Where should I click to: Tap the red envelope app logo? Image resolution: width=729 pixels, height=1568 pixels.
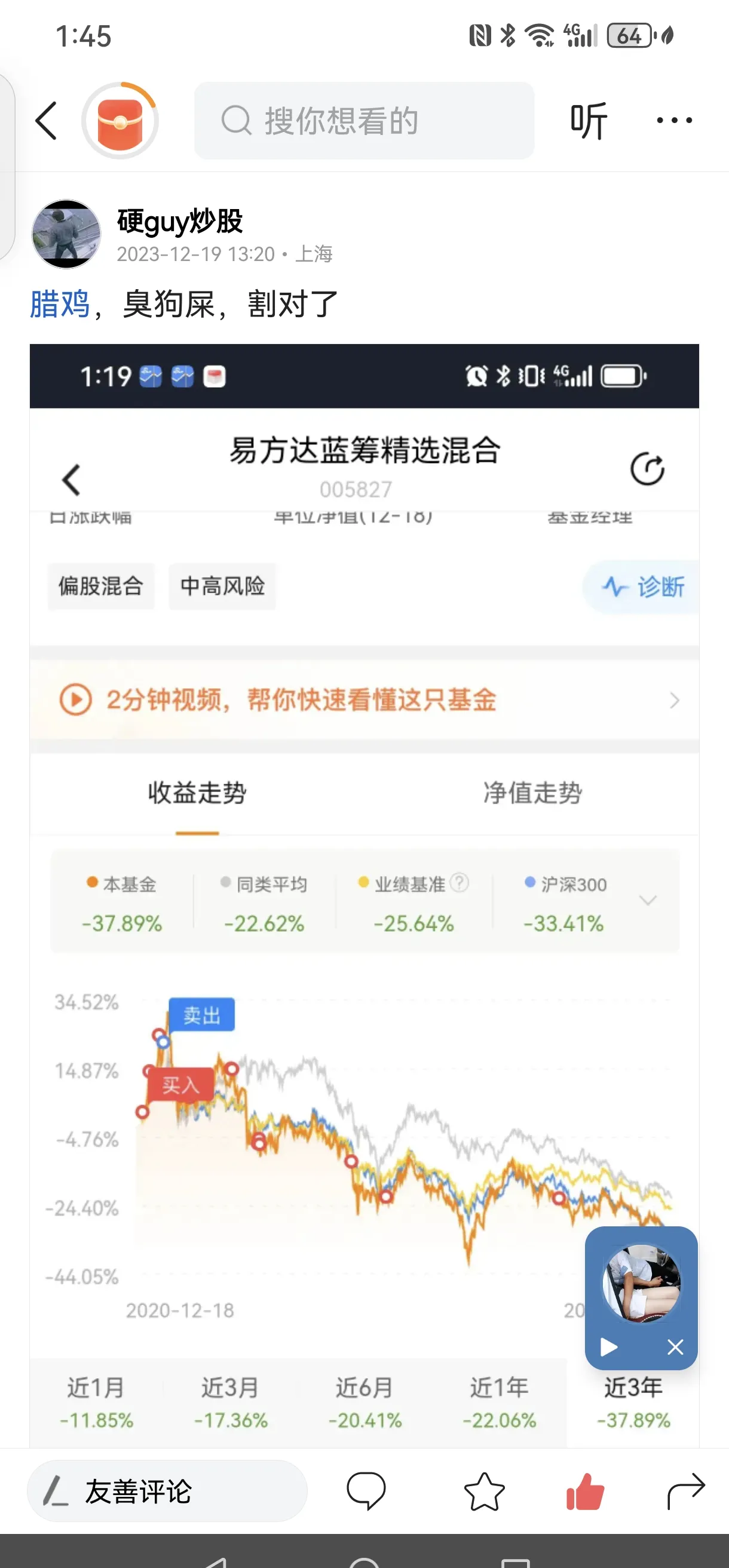tap(121, 120)
